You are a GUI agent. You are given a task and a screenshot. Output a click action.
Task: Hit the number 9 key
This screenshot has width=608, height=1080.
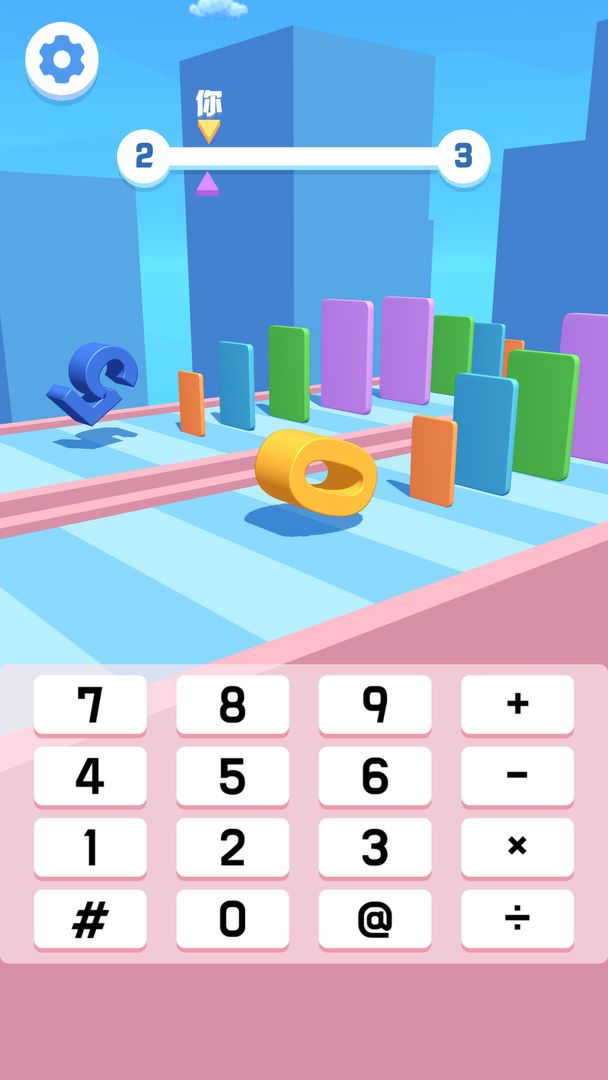[375, 705]
